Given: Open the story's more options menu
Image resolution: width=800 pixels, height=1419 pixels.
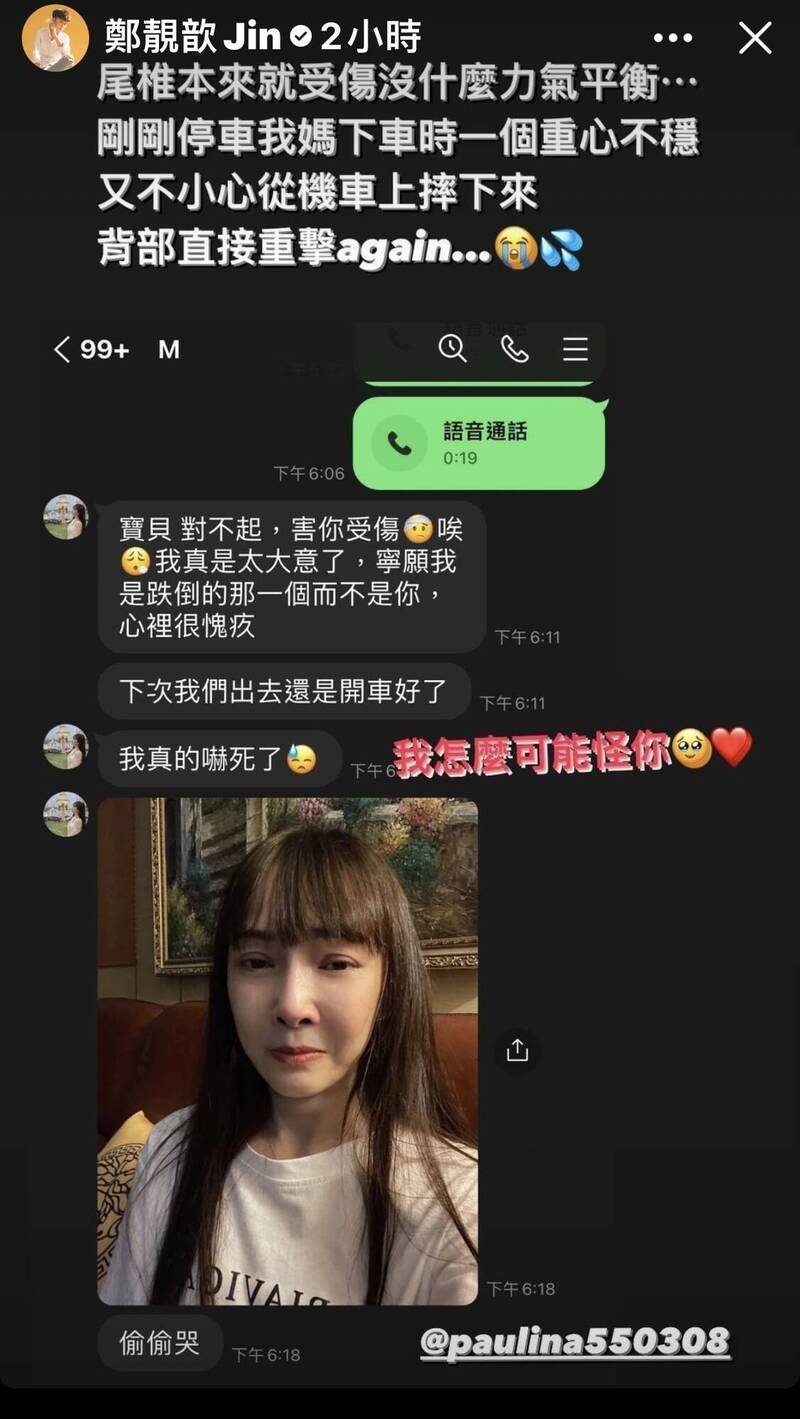Looking at the screenshot, I should (673, 39).
